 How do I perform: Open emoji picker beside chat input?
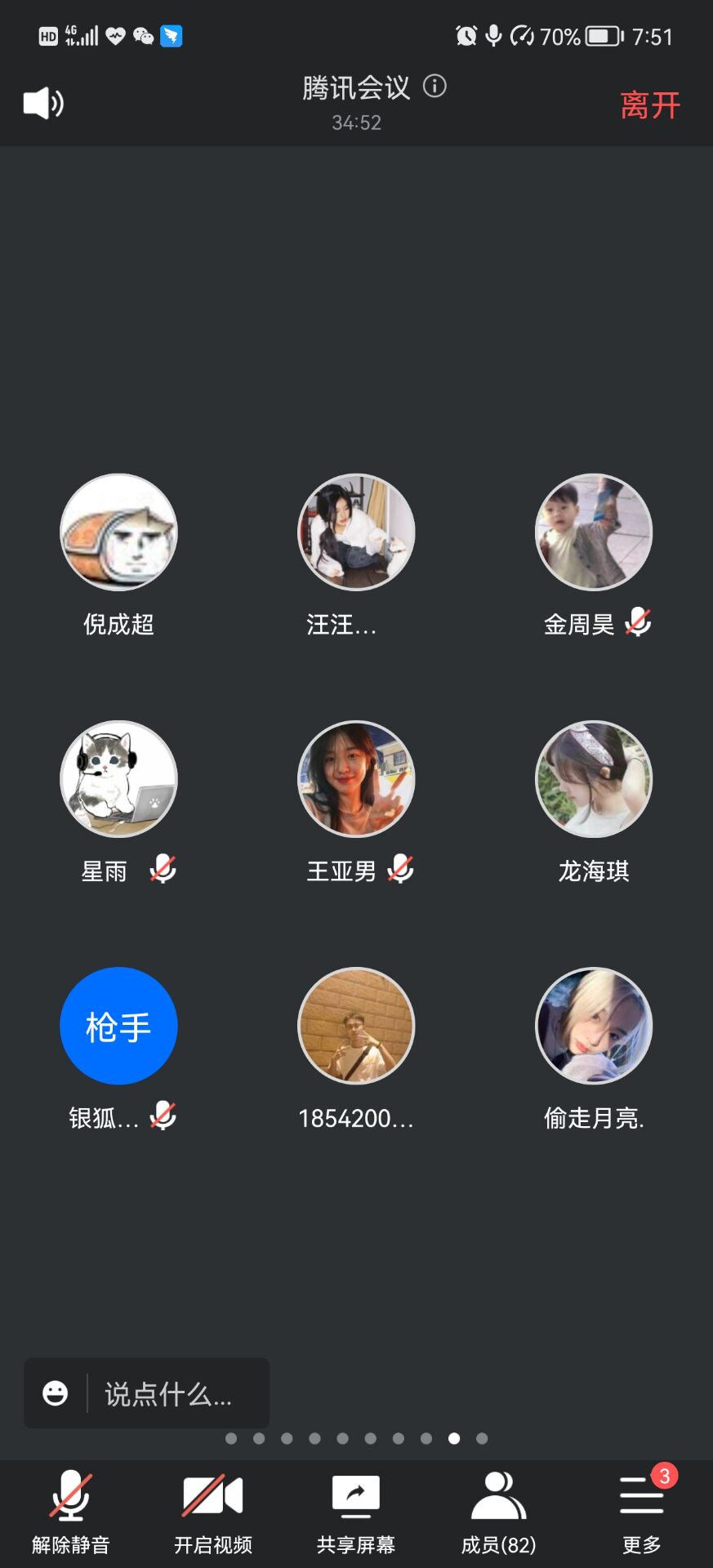56,1393
